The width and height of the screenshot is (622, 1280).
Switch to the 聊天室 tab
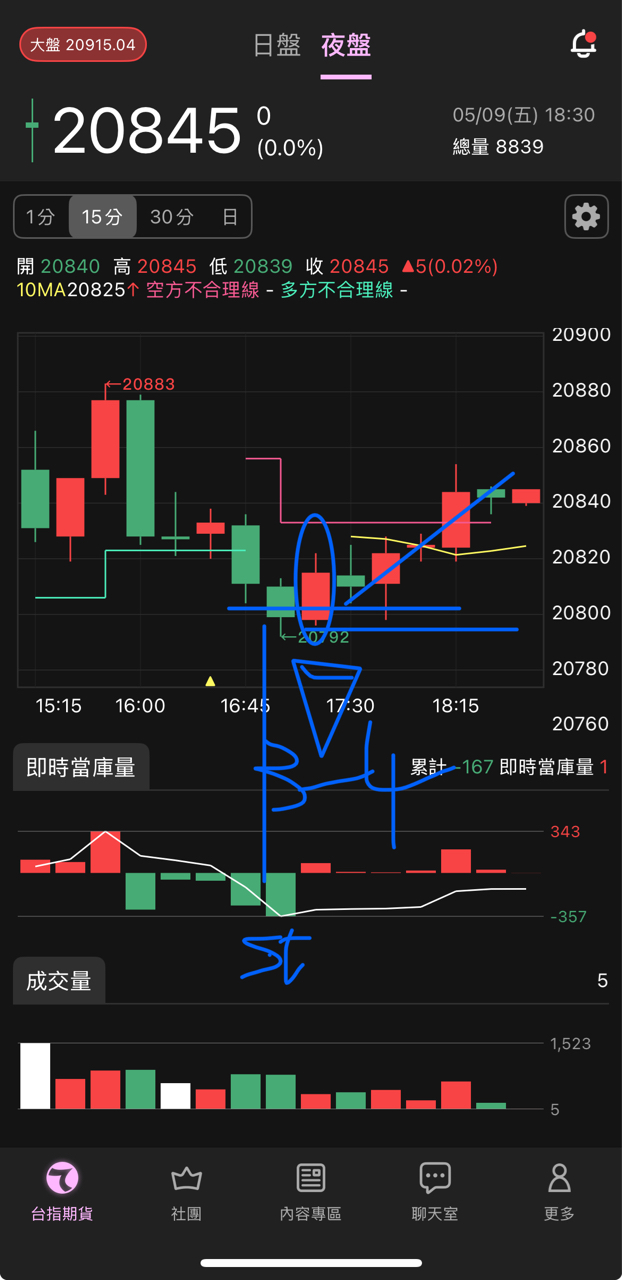pyautogui.click(x=435, y=1191)
